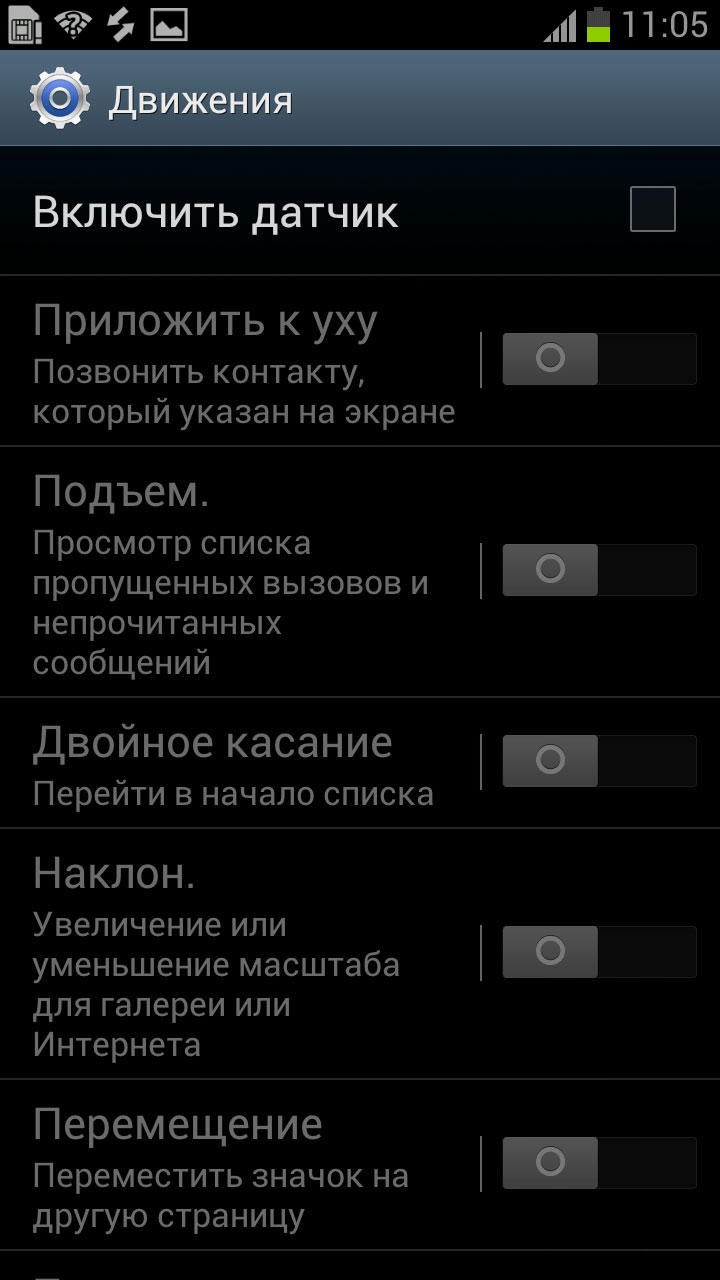
Task: Toggle the Наклон switch
Action: tap(599, 952)
